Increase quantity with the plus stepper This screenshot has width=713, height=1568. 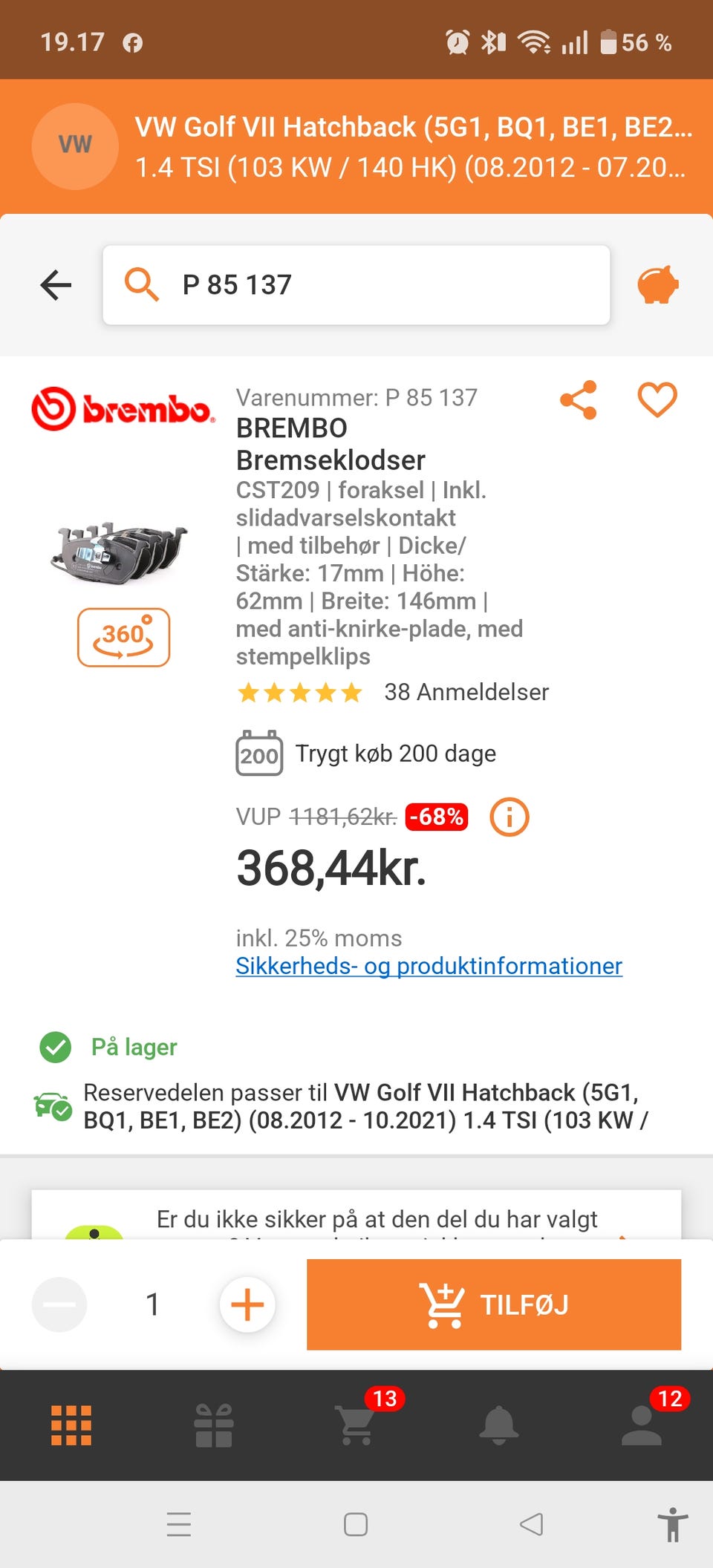point(247,1304)
